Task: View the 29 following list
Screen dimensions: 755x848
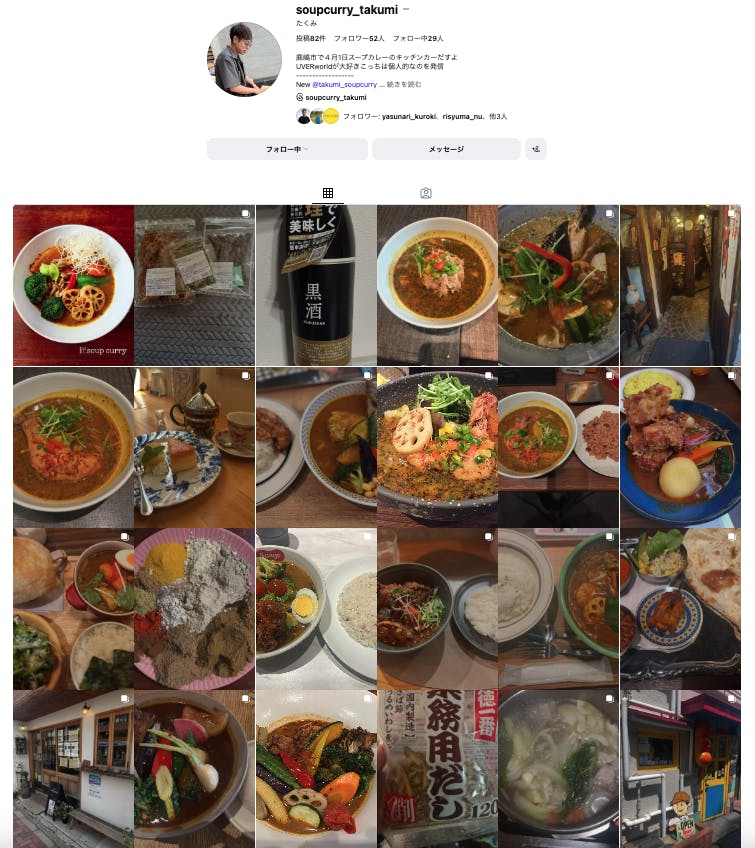Action: coord(418,37)
